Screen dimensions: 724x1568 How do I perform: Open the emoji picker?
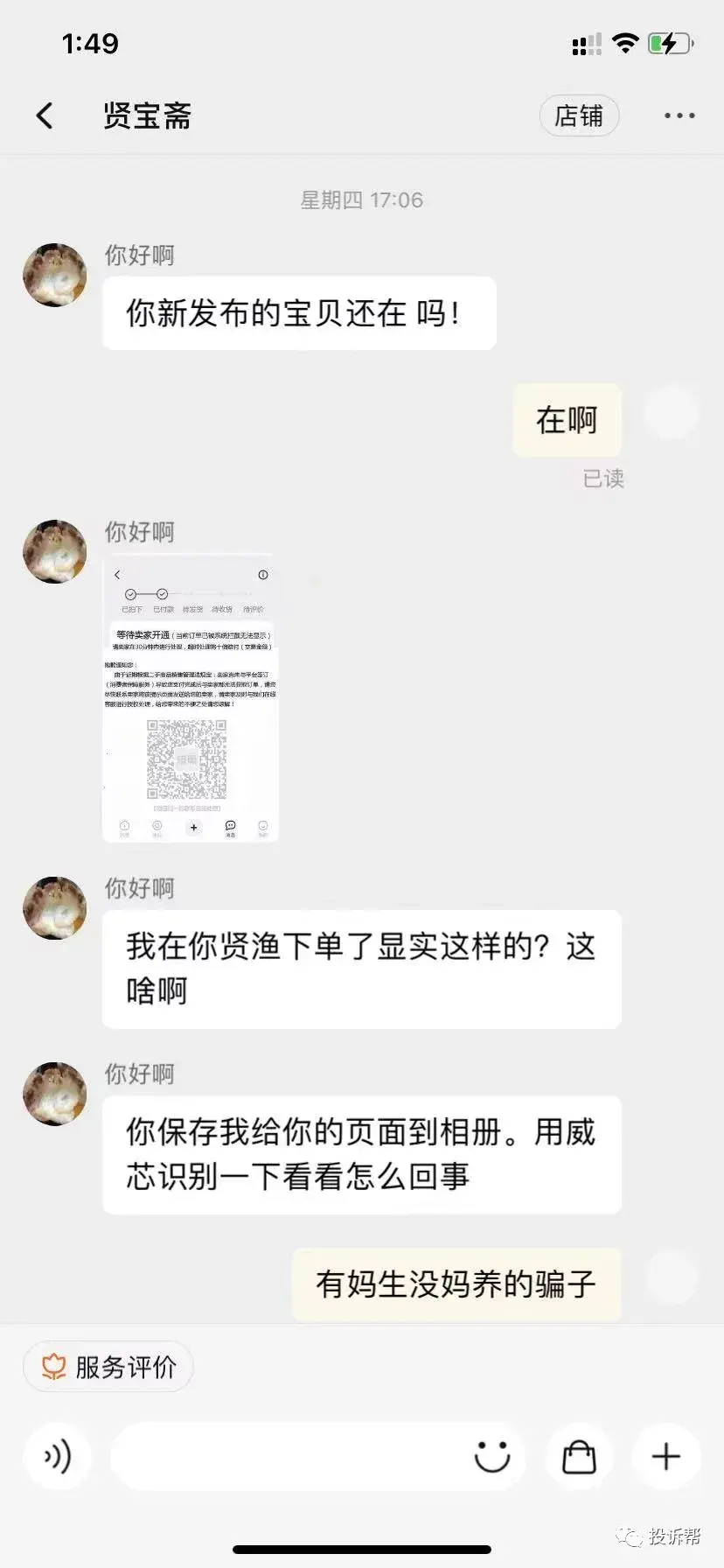492,1457
